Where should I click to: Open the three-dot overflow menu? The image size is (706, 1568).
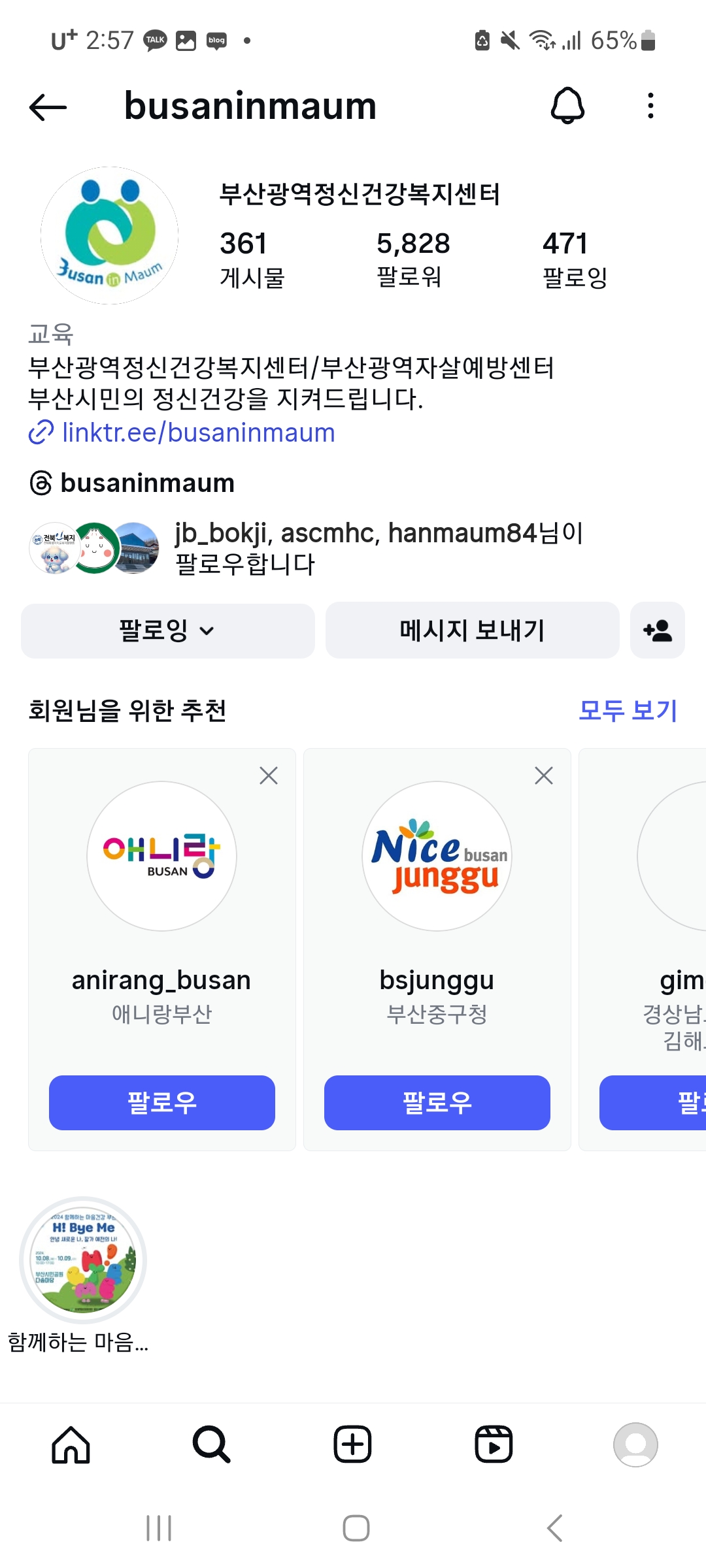(650, 106)
